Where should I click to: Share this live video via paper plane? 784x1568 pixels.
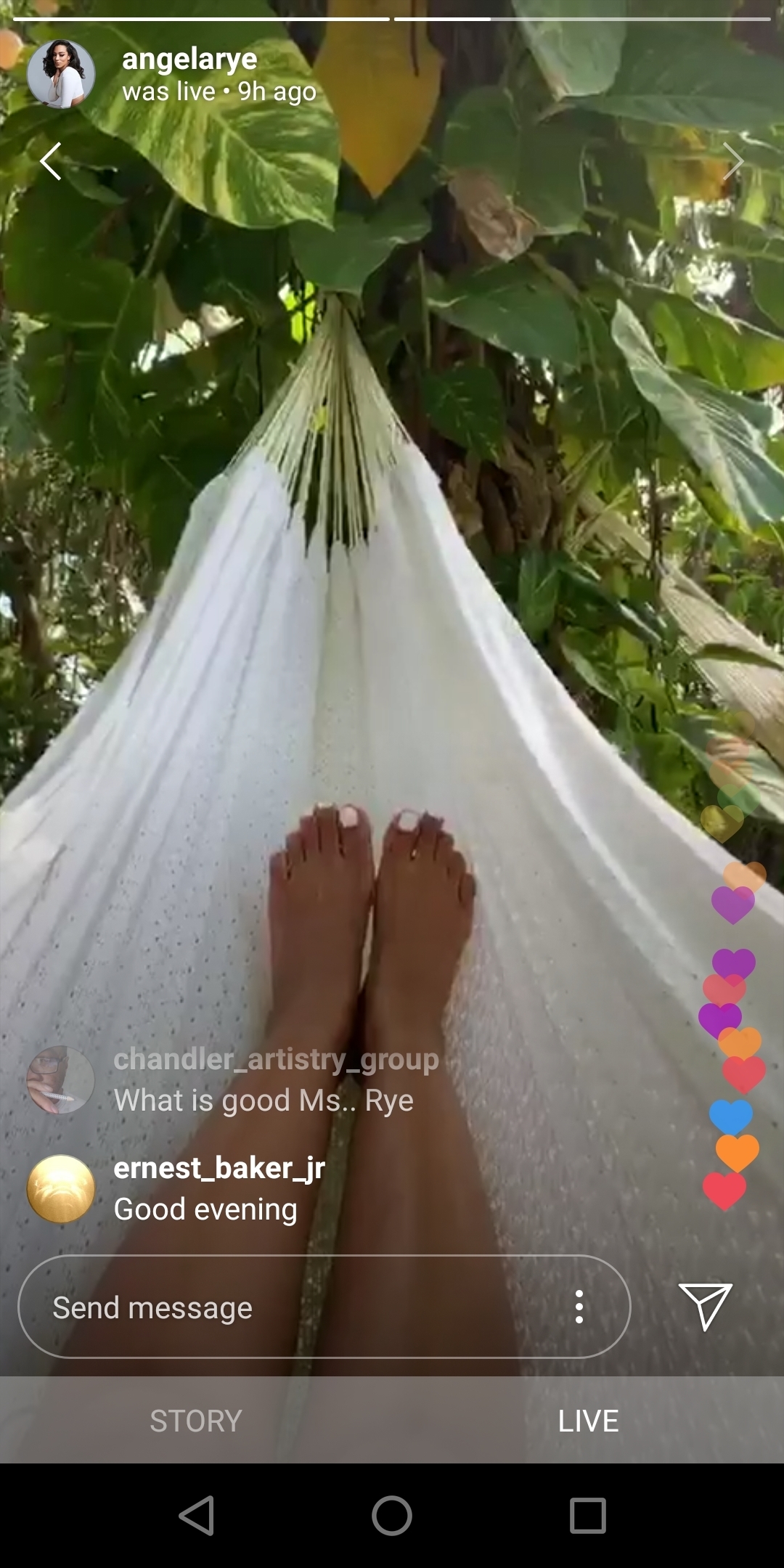point(704,1306)
